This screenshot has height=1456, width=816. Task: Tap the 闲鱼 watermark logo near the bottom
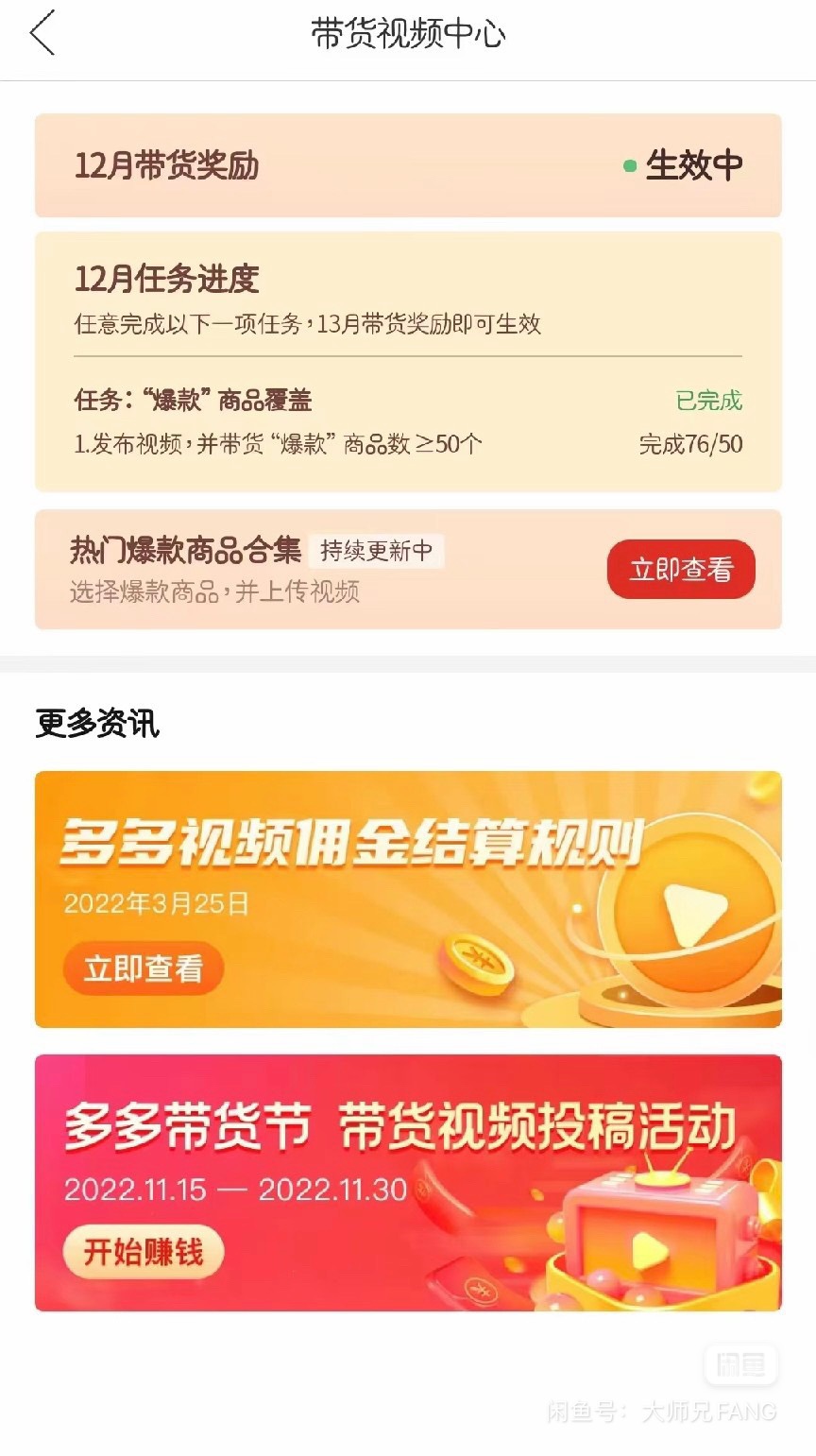click(x=740, y=1364)
